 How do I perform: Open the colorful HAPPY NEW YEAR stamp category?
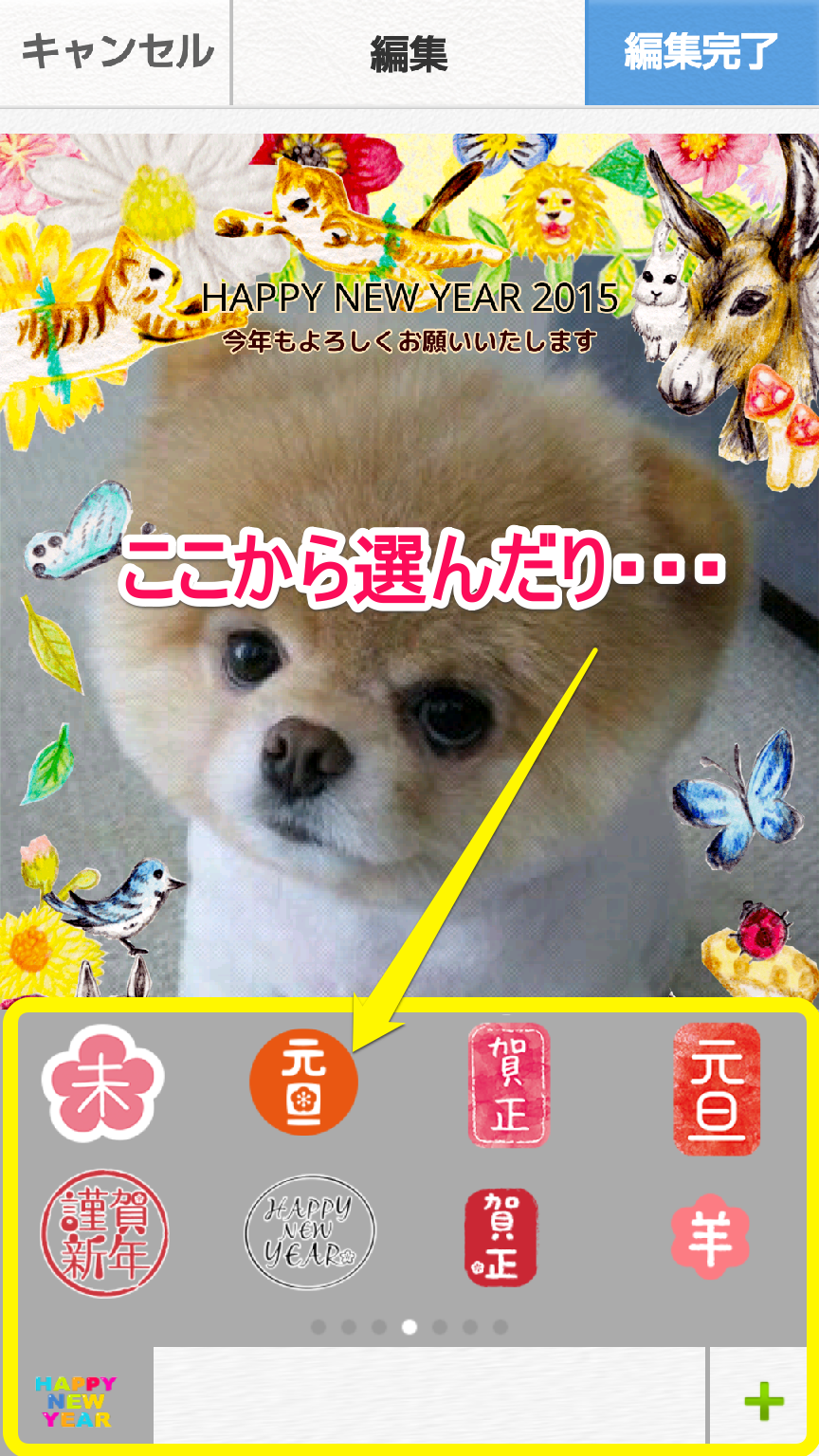click(x=76, y=1401)
